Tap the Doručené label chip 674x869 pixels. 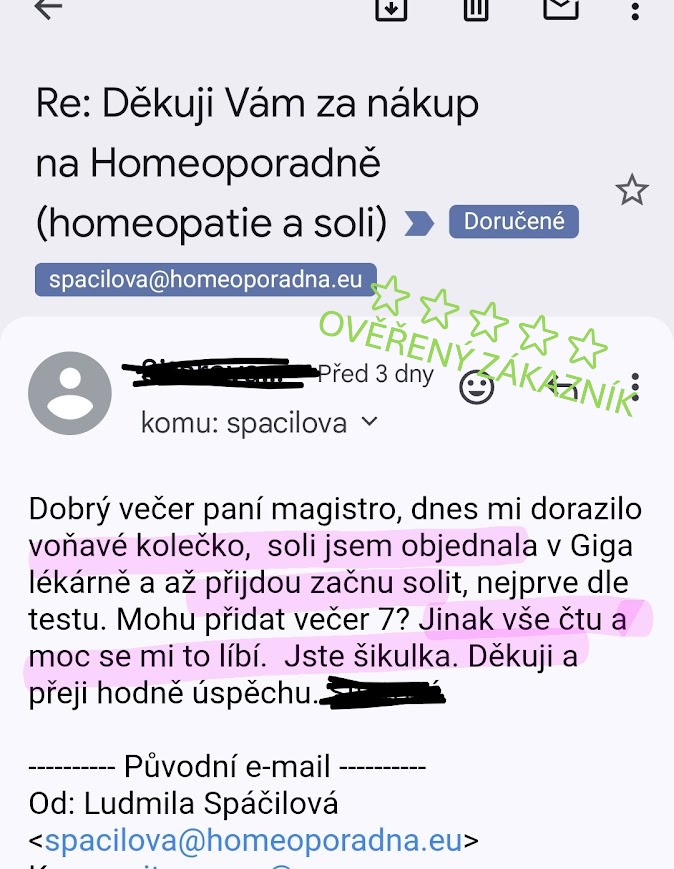point(513,221)
